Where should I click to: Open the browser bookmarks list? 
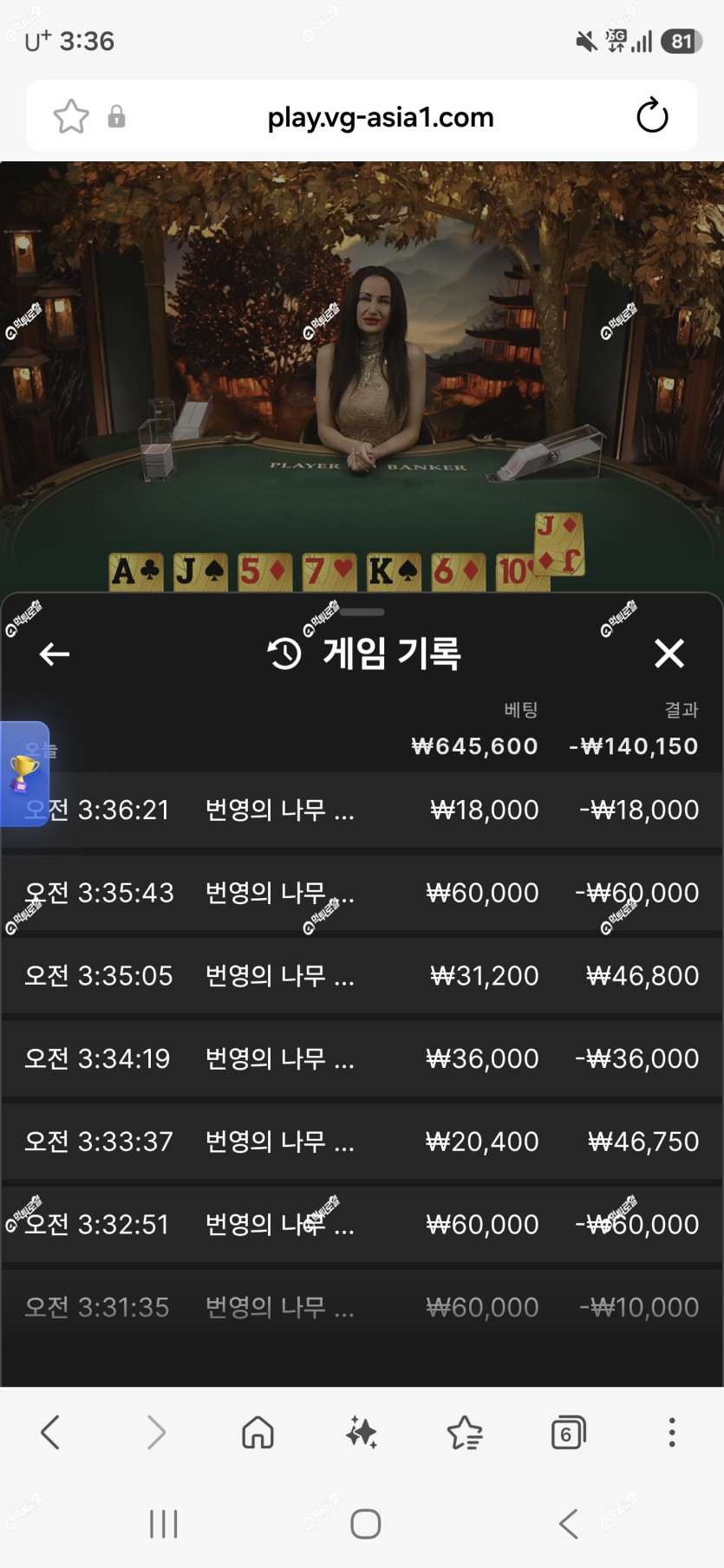(x=465, y=1433)
